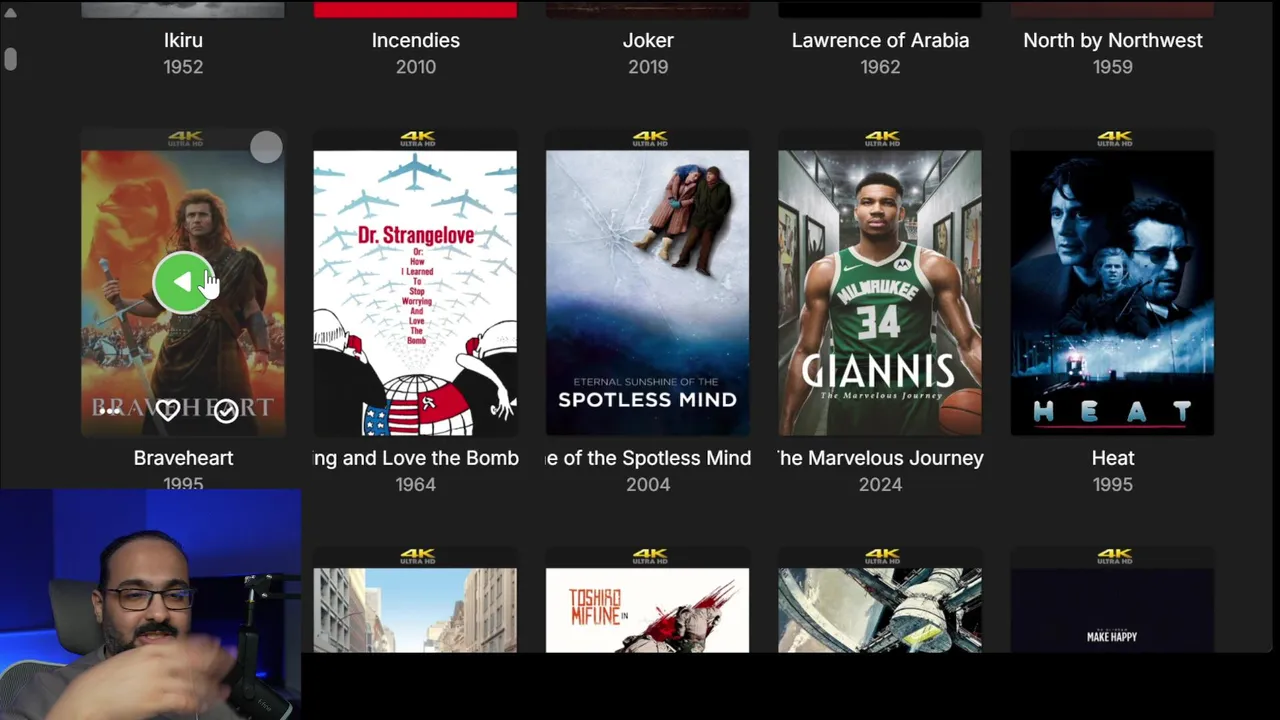Screen dimensions: 1280x720
Task: Open the Toshiro Mifune movie poster
Action: [647, 609]
